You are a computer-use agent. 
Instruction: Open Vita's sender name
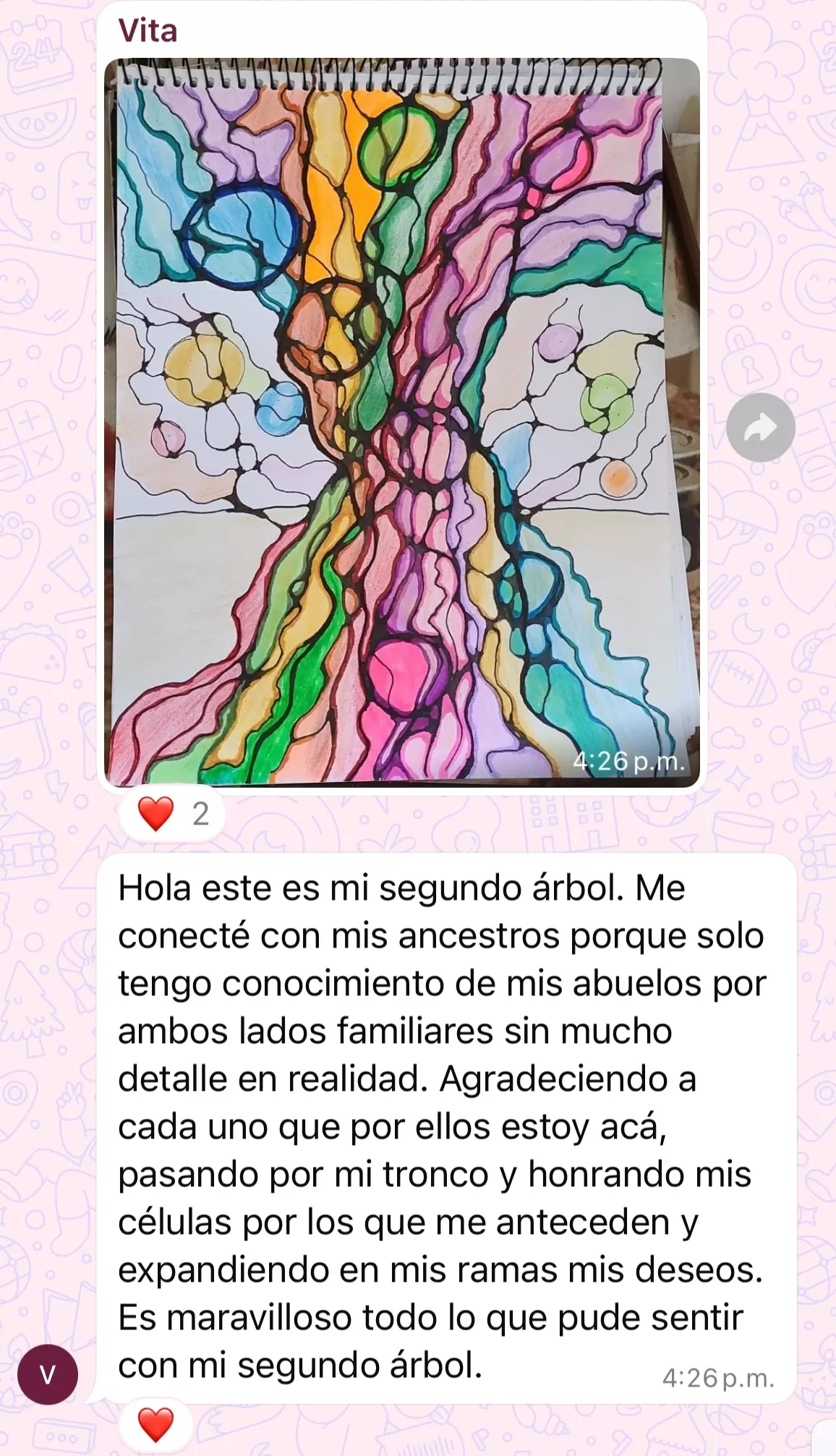click(x=148, y=31)
